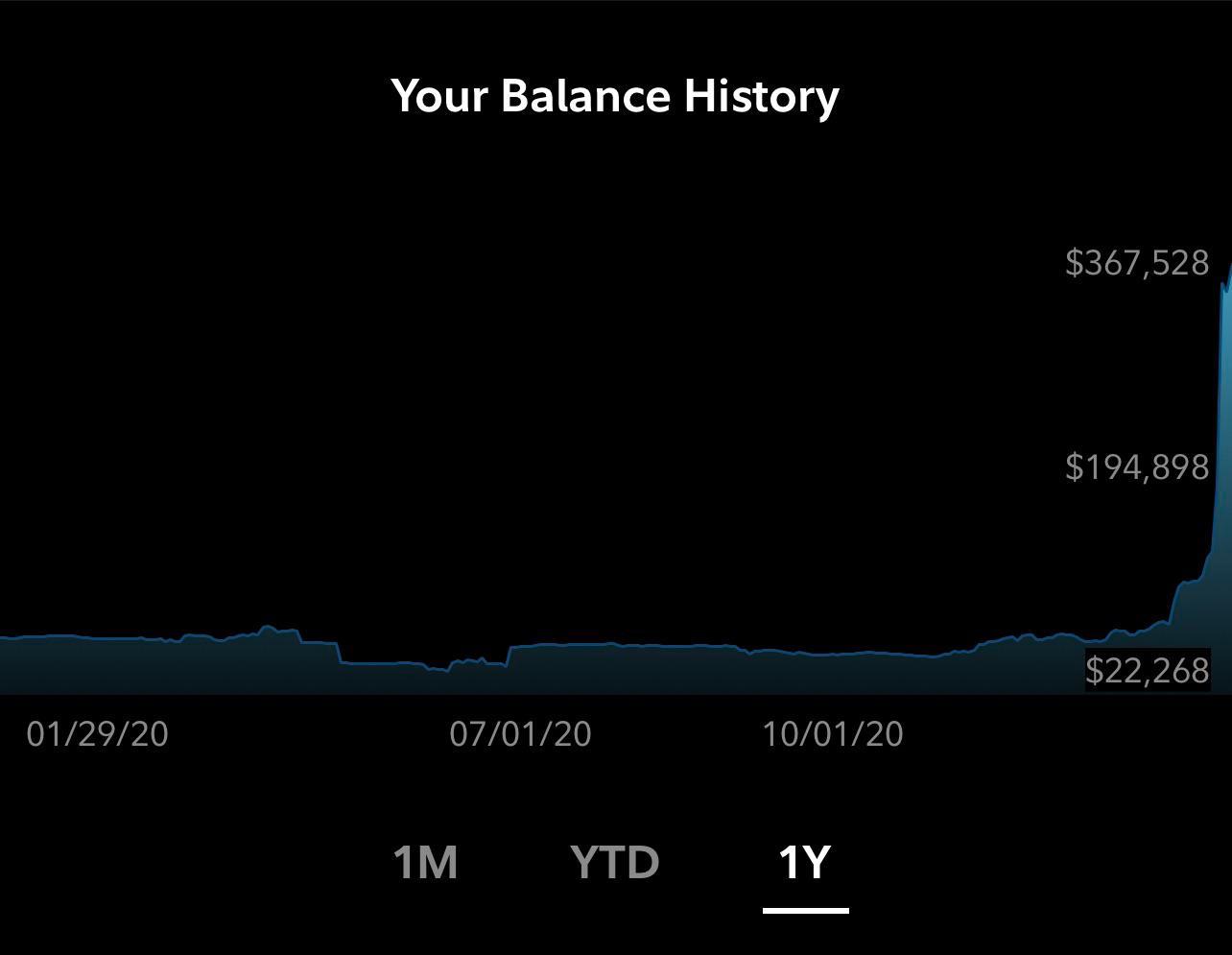Screen dimensions: 1232x955
Task: Switch to the 1M time range
Action: pos(425,862)
